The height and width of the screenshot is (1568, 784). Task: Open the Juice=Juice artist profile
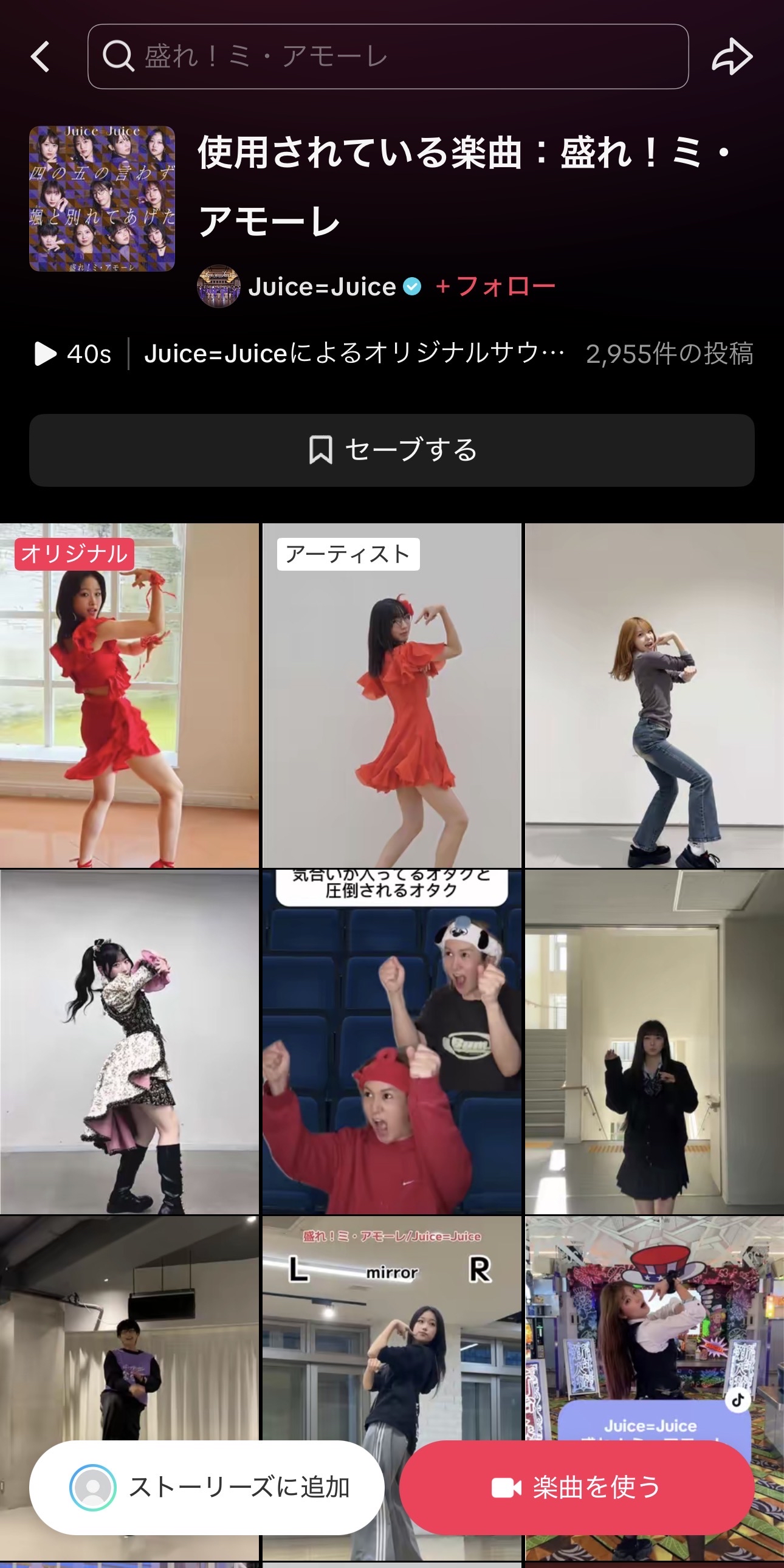pos(322,286)
